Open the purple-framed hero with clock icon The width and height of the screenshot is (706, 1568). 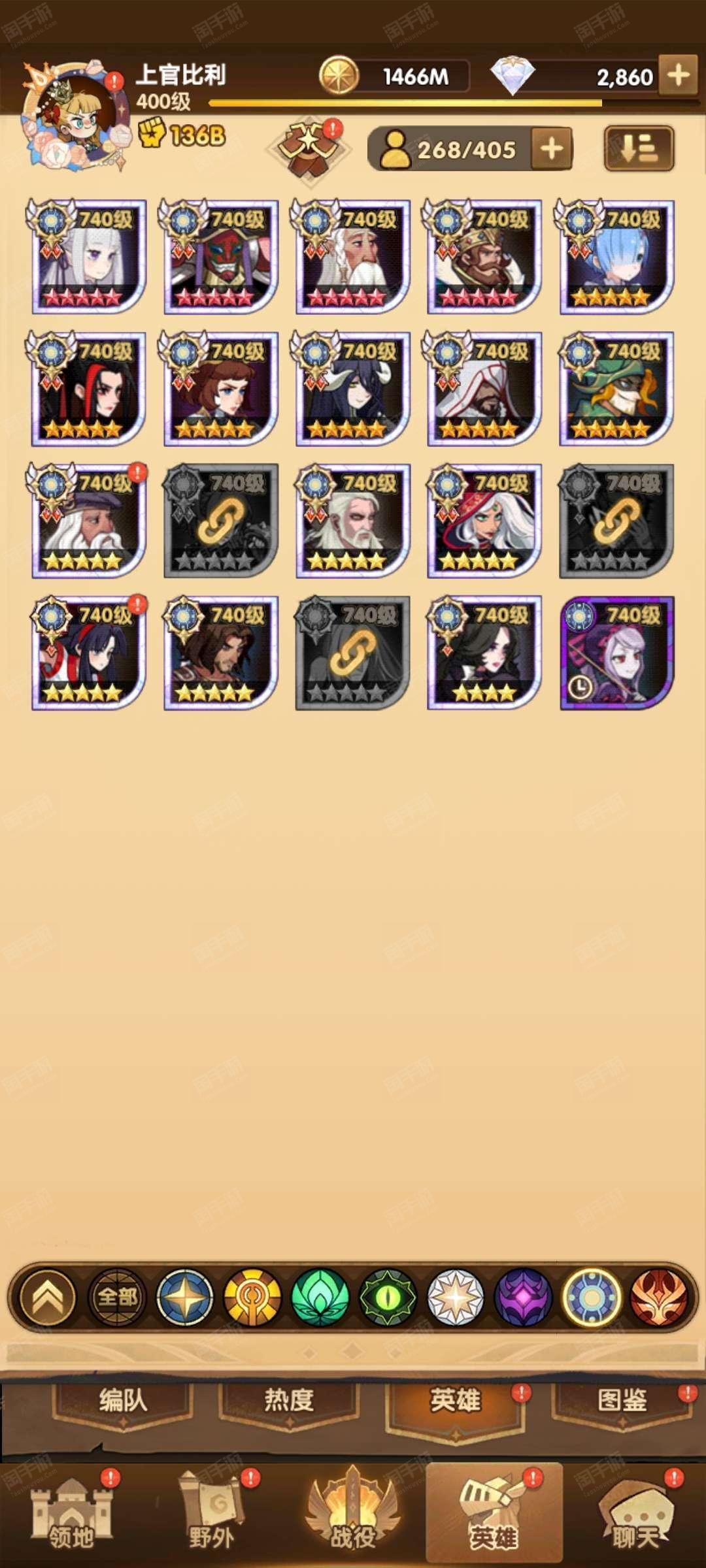[616, 652]
